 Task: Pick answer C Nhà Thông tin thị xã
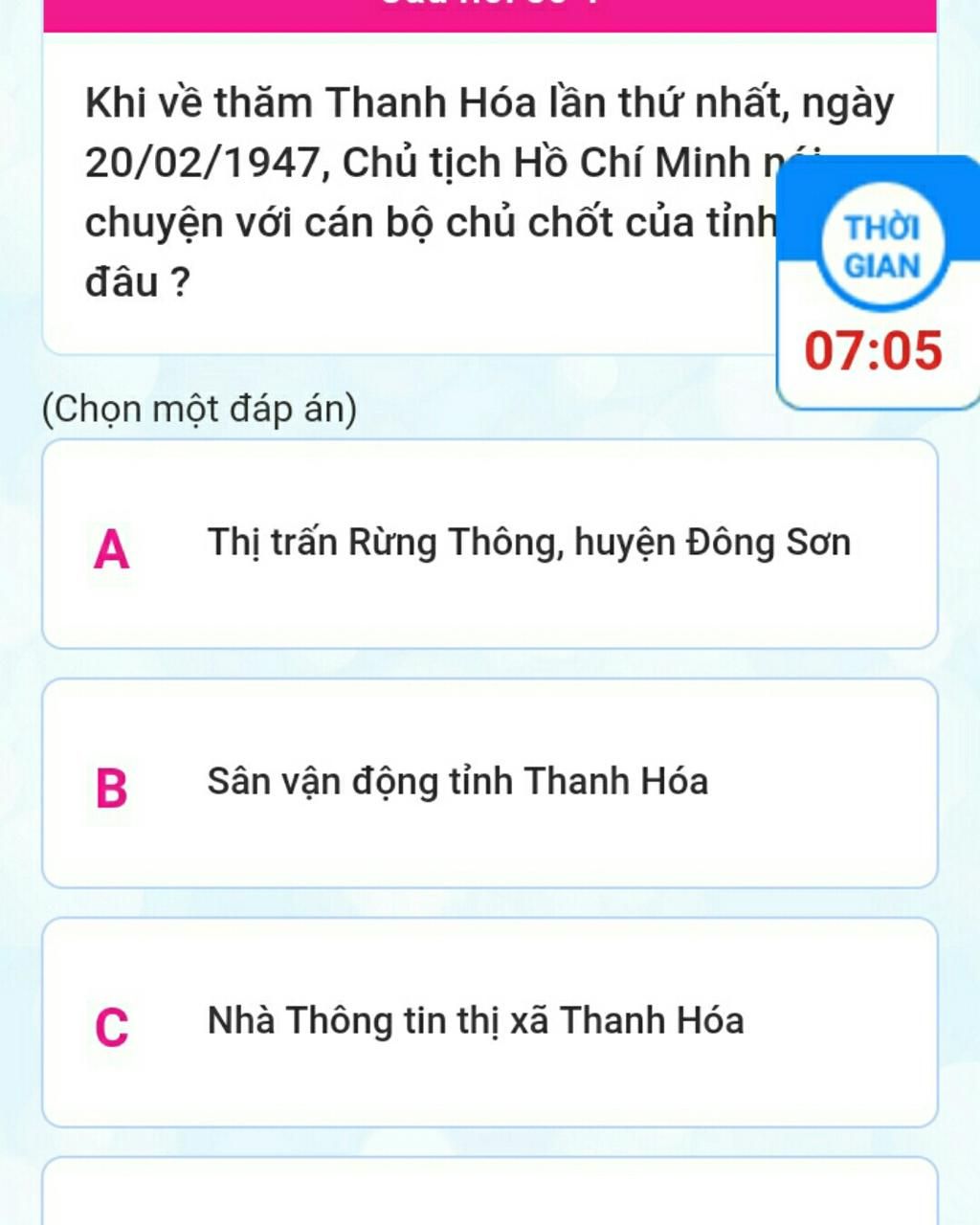pos(489,1022)
